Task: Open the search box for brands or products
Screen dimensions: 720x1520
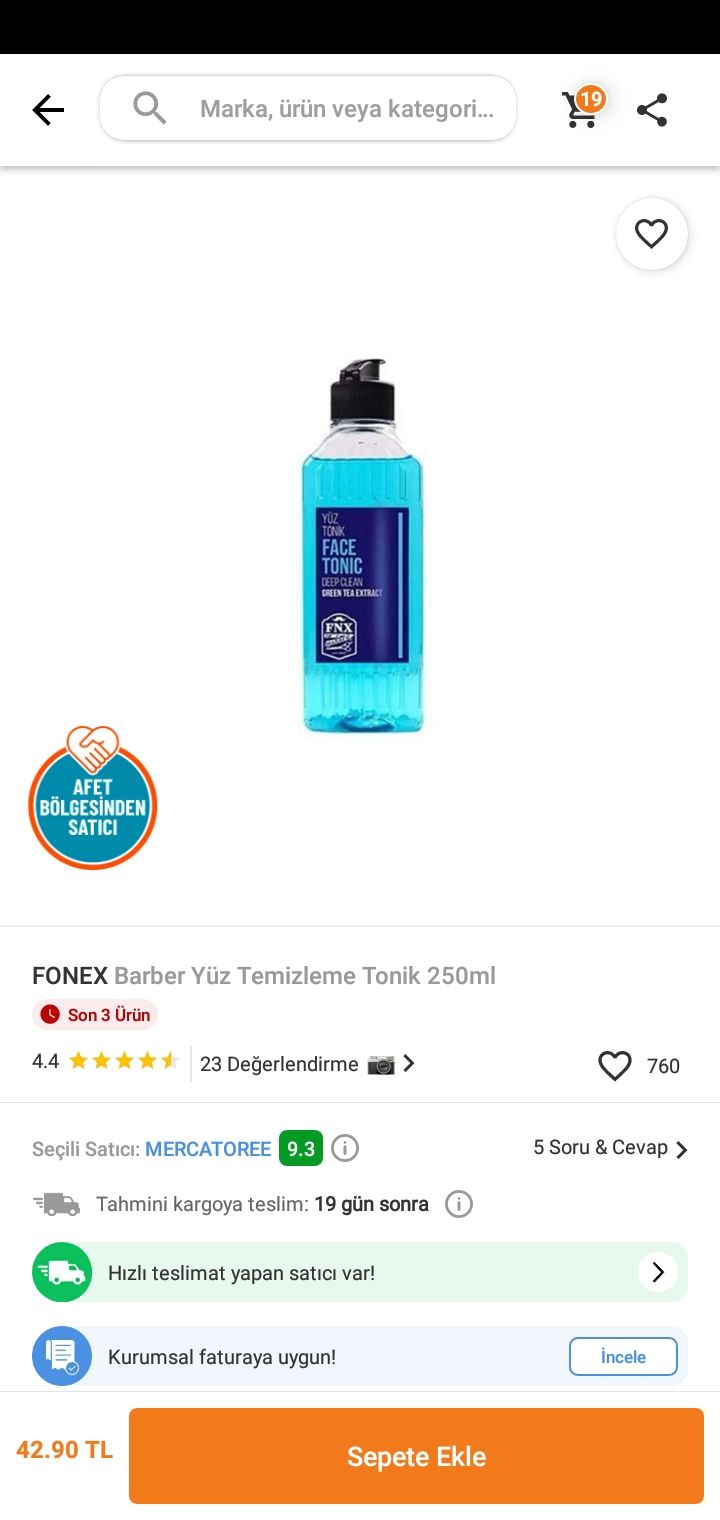Action: pyautogui.click(x=308, y=108)
